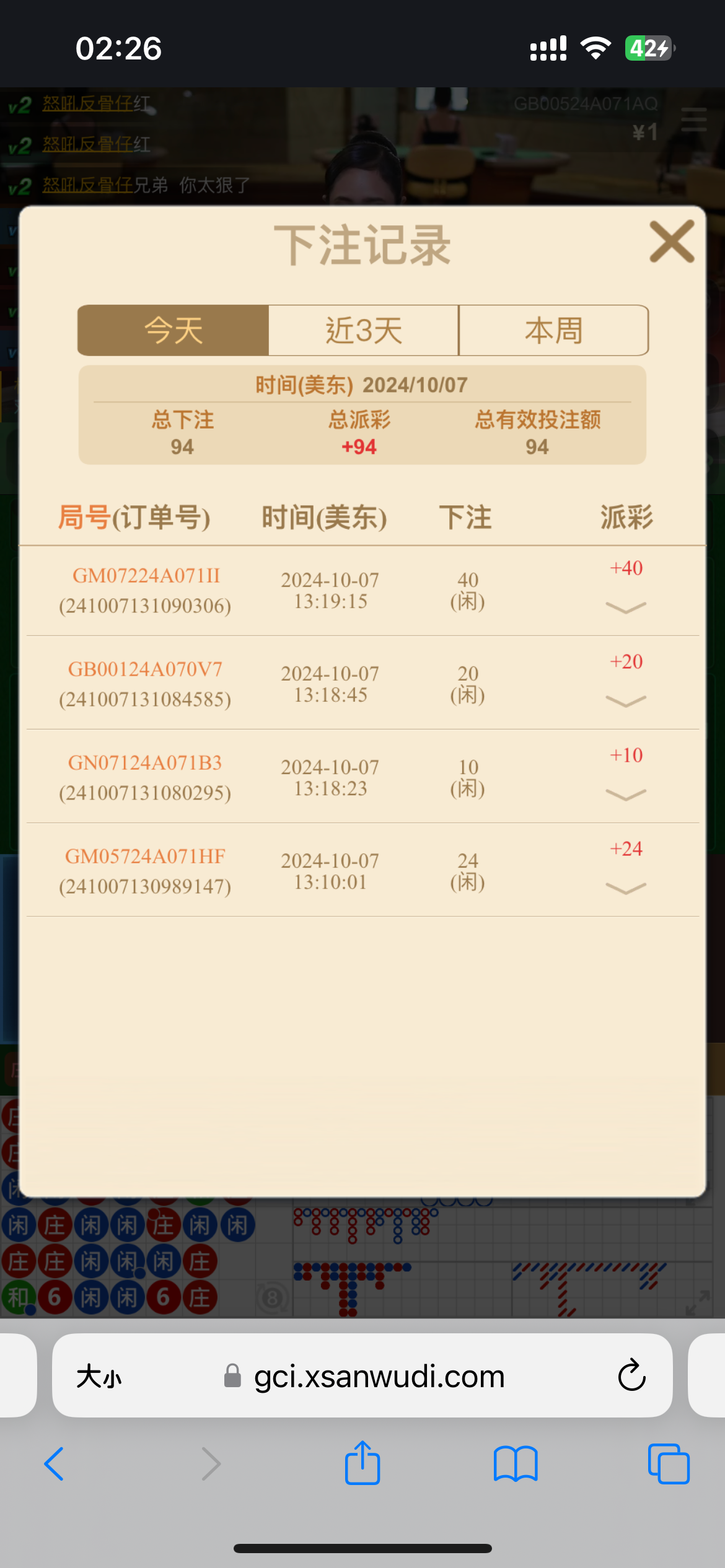Select the 本周 tab
Screen dimensions: 725x1568
[x=553, y=330]
